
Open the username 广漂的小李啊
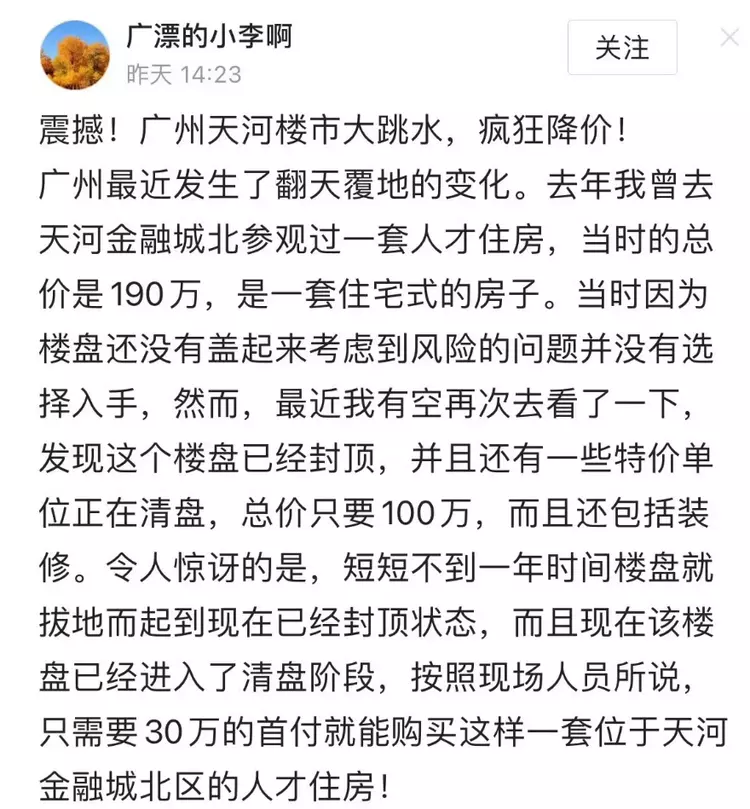tap(209, 37)
